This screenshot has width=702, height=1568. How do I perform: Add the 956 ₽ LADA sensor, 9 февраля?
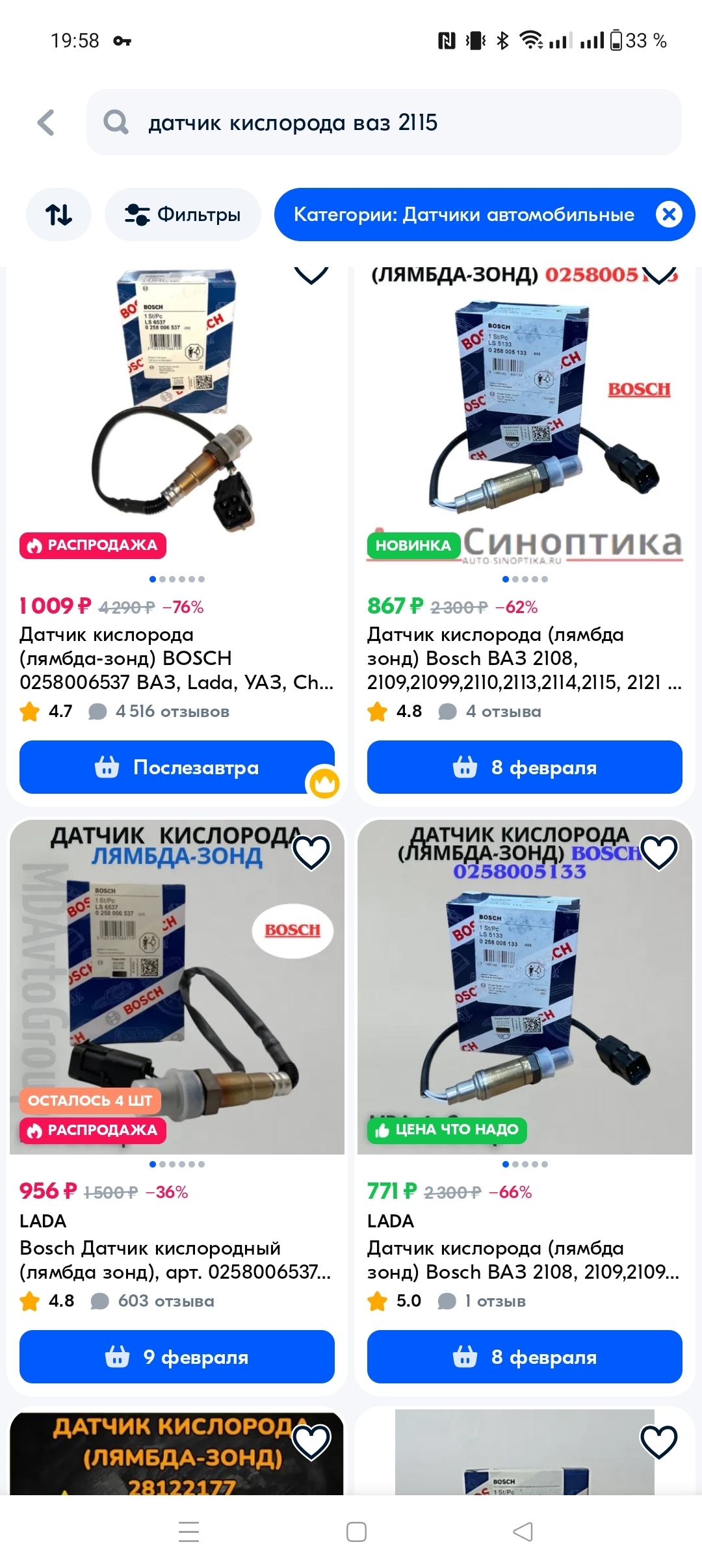177,1357
